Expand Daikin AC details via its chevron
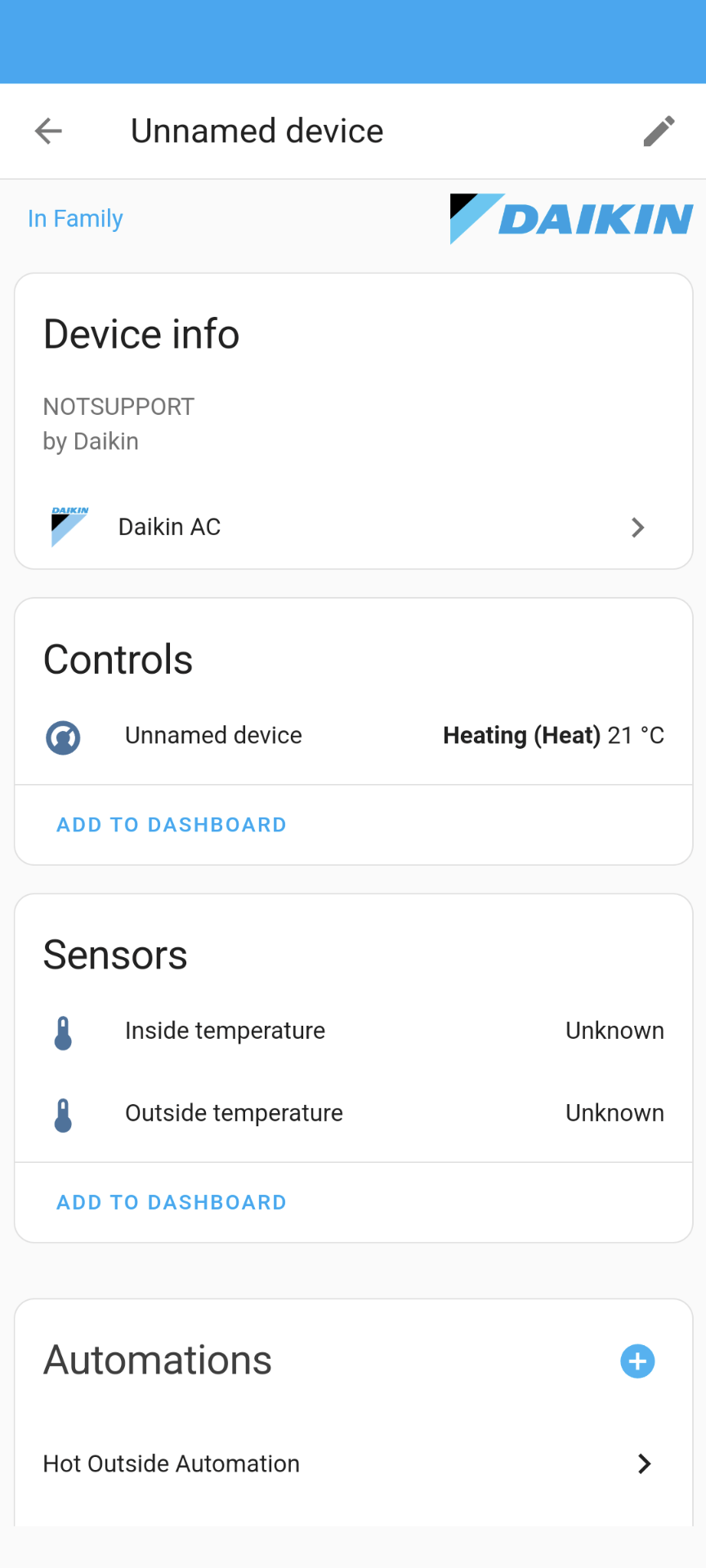The height and width of the screenshot is (1568, 706). [638, 528]
